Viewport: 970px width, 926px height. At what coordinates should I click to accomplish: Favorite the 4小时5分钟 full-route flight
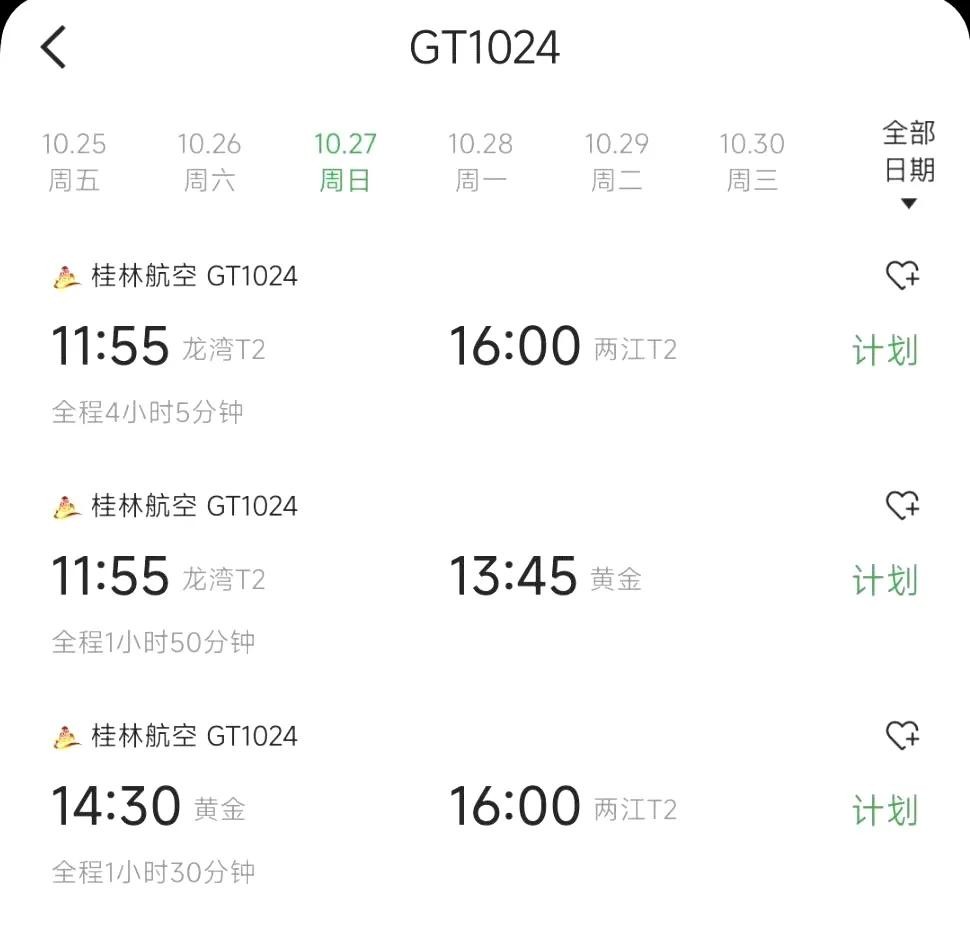[903, 275]
